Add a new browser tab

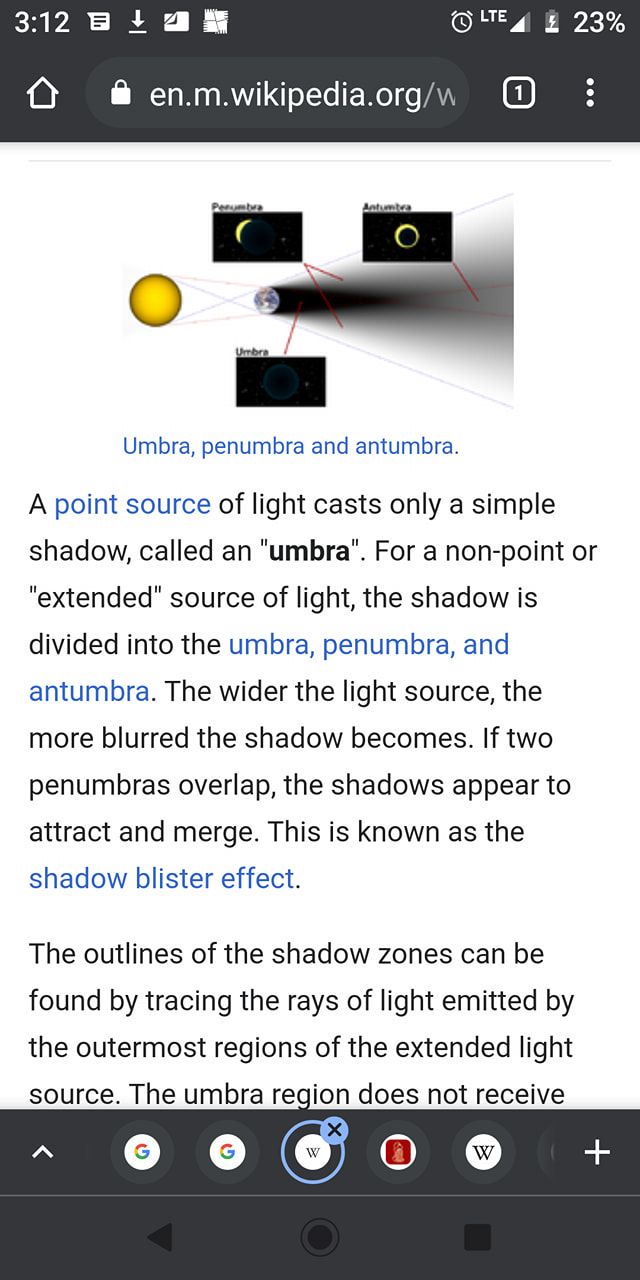[x=597, y=1153]
